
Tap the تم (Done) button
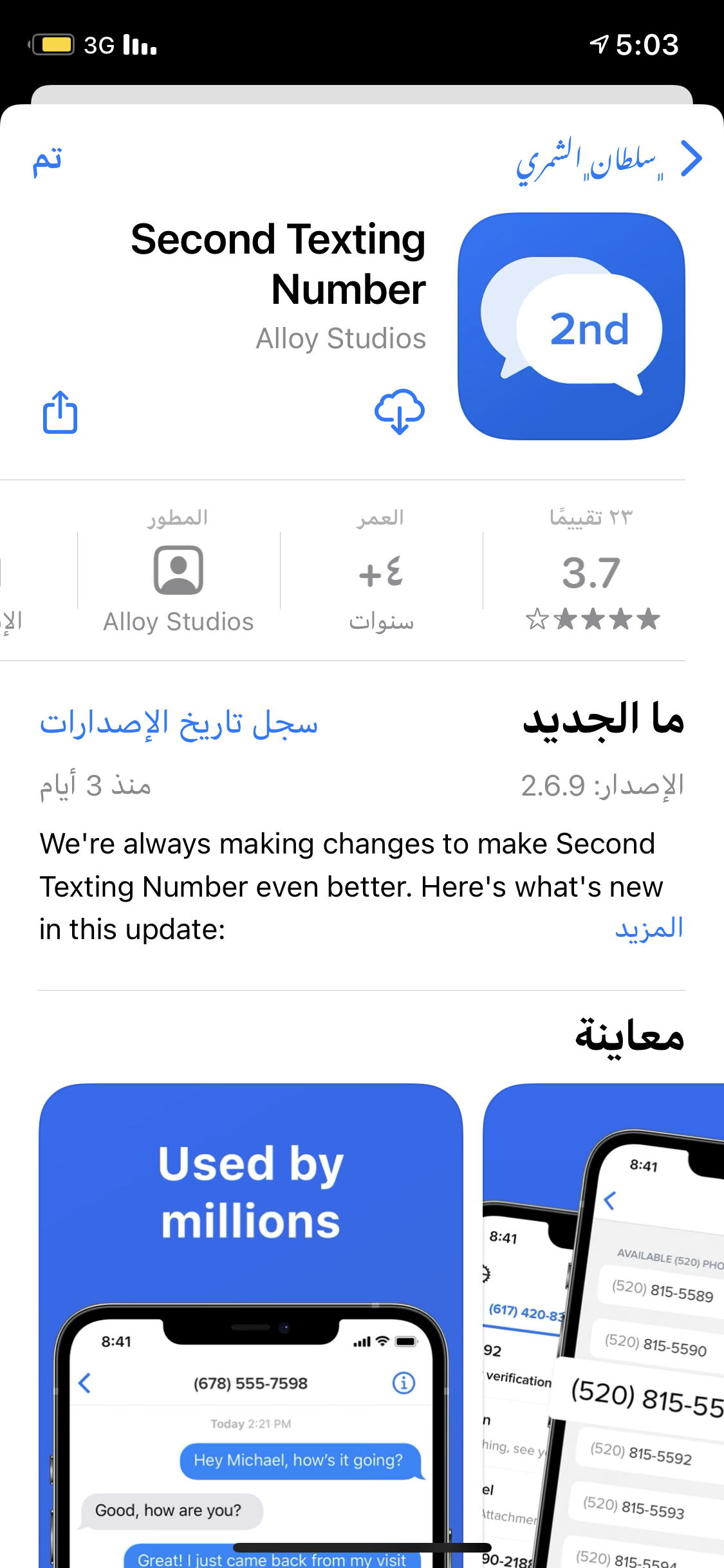coord(48,160)
